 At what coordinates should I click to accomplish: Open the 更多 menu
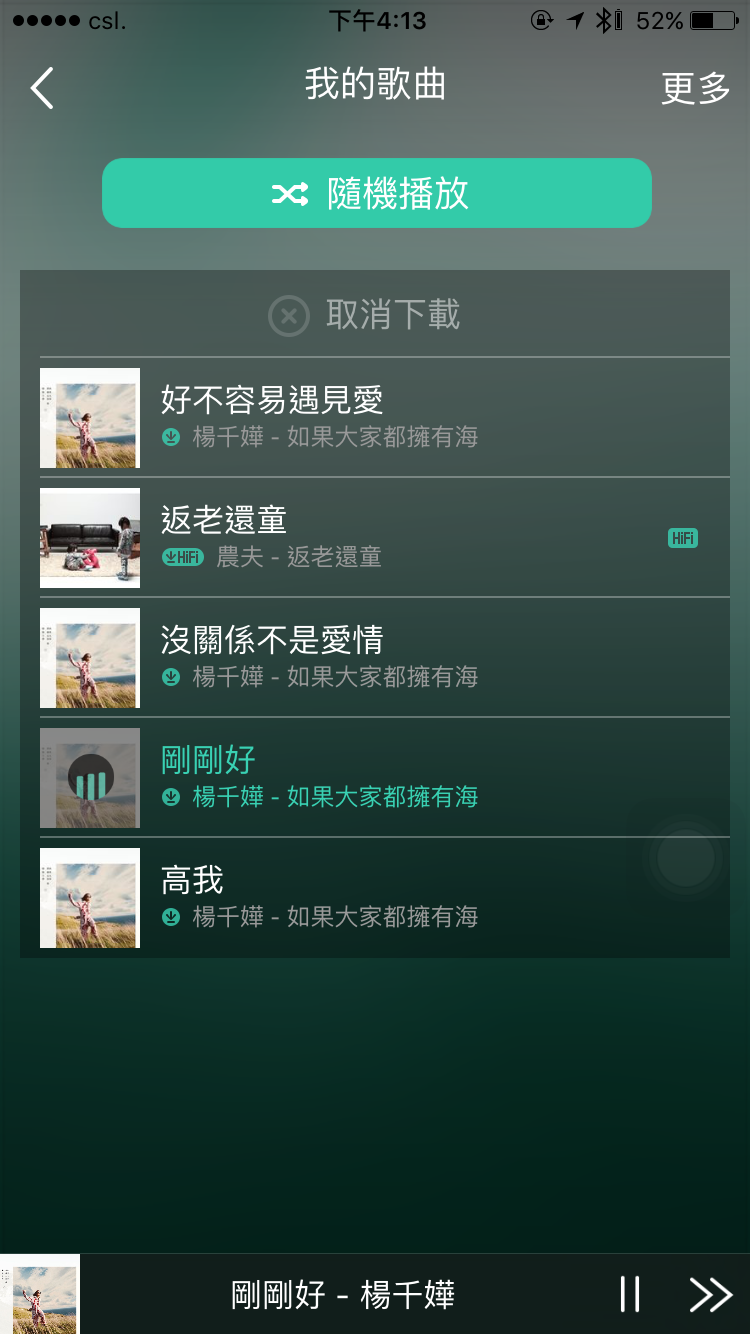click(x=695, y=88)
